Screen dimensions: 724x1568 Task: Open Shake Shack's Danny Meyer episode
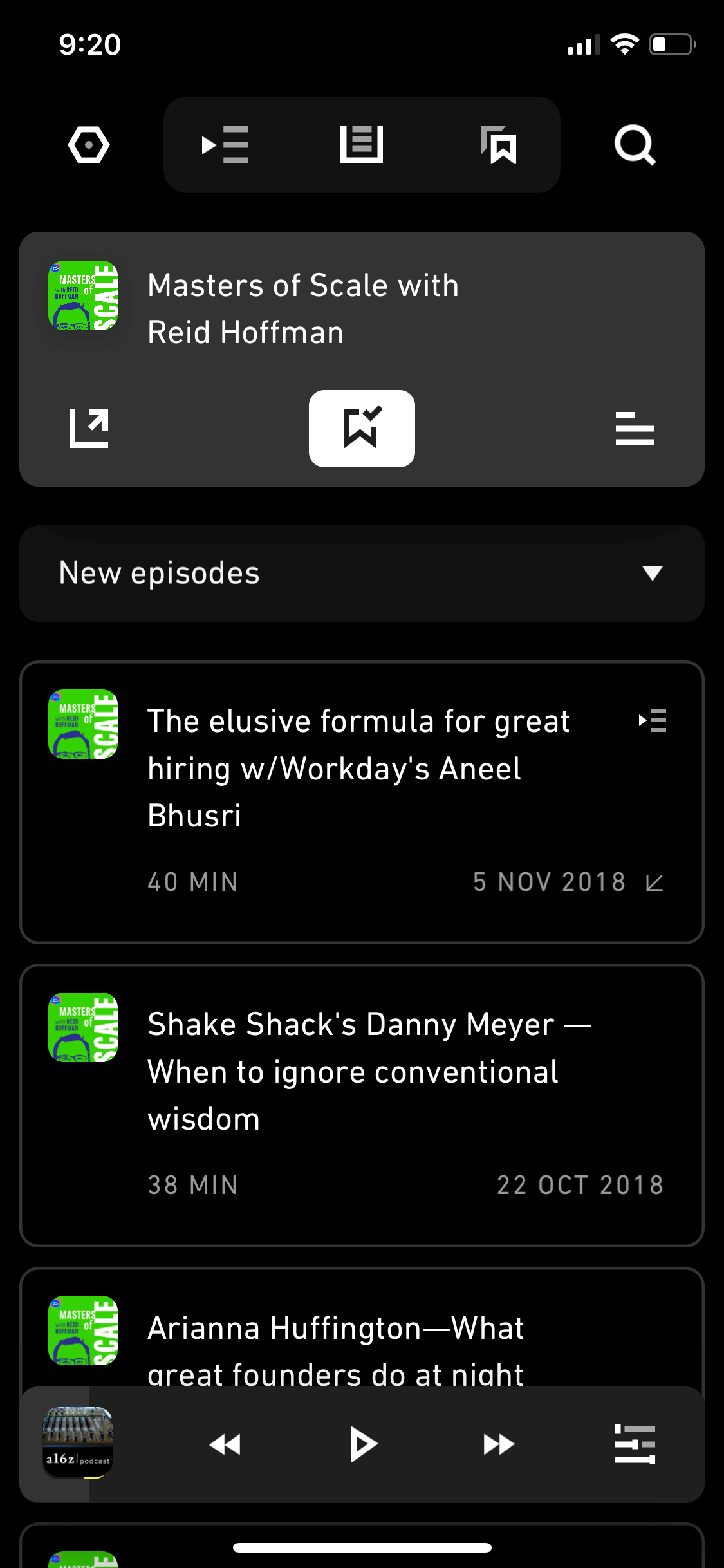point(362,1105)
